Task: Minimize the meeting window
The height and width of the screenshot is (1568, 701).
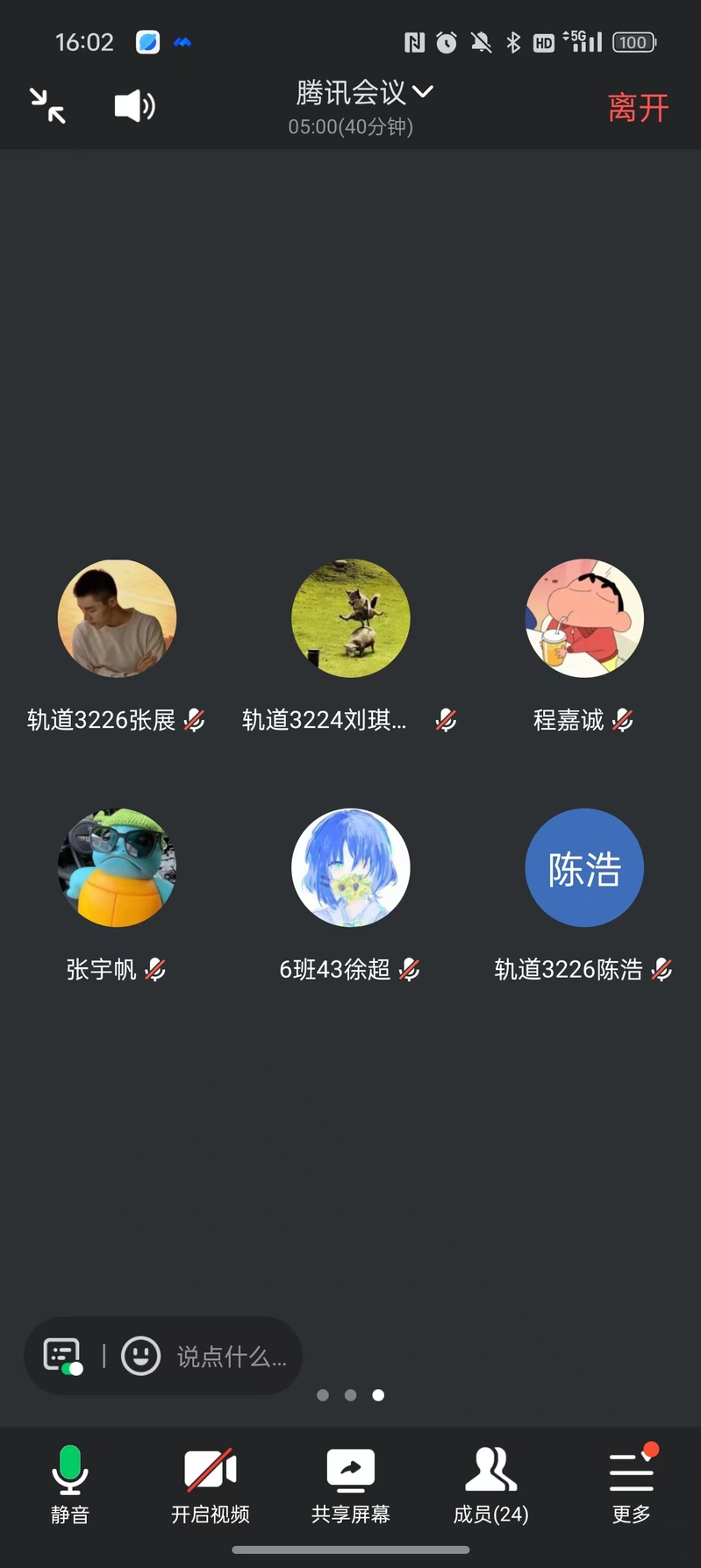Action: click(x=47, y=106)
